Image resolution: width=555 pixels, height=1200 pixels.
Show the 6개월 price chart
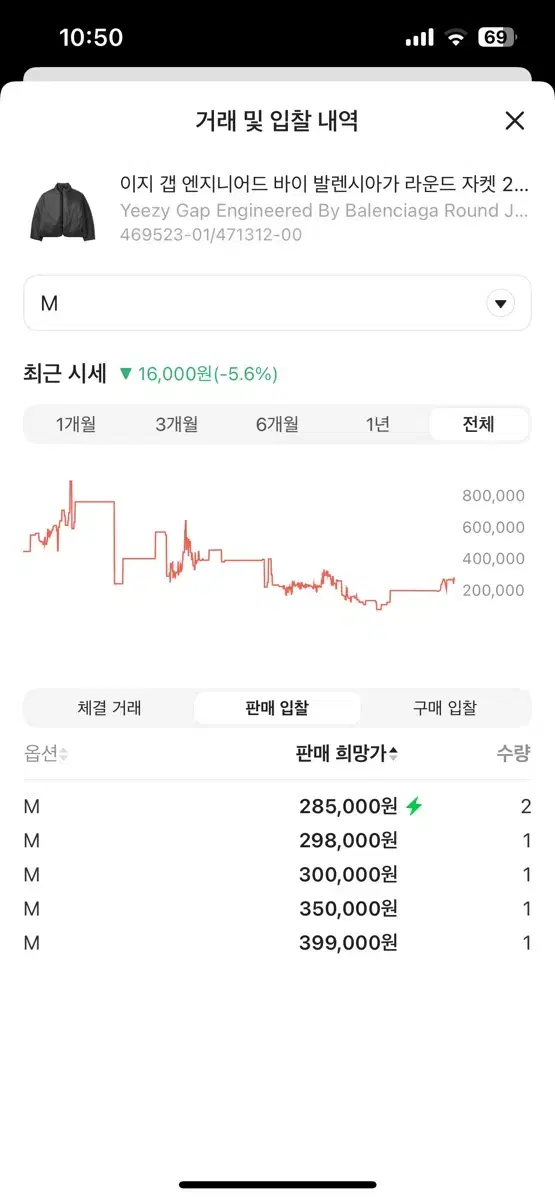tap(277, 424)
